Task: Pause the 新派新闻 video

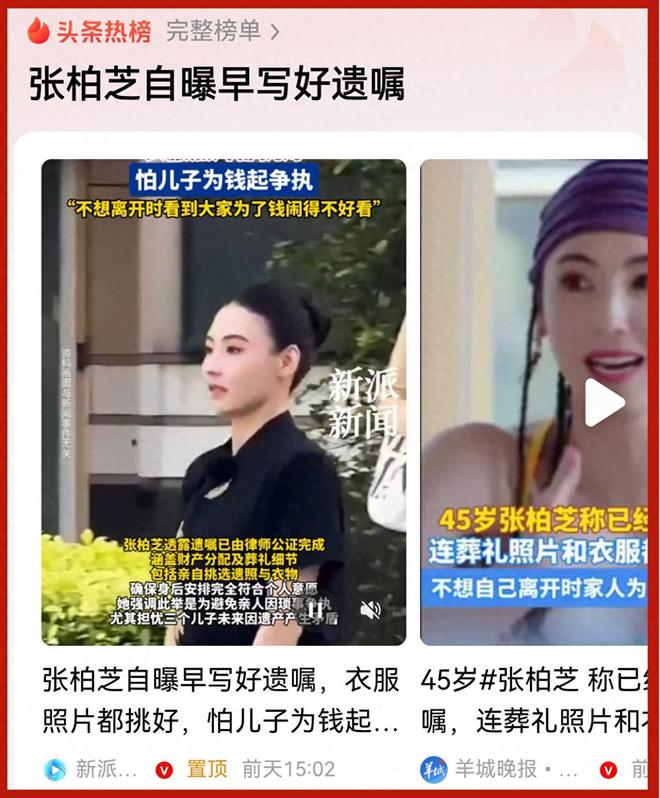Action: (313, 608)
